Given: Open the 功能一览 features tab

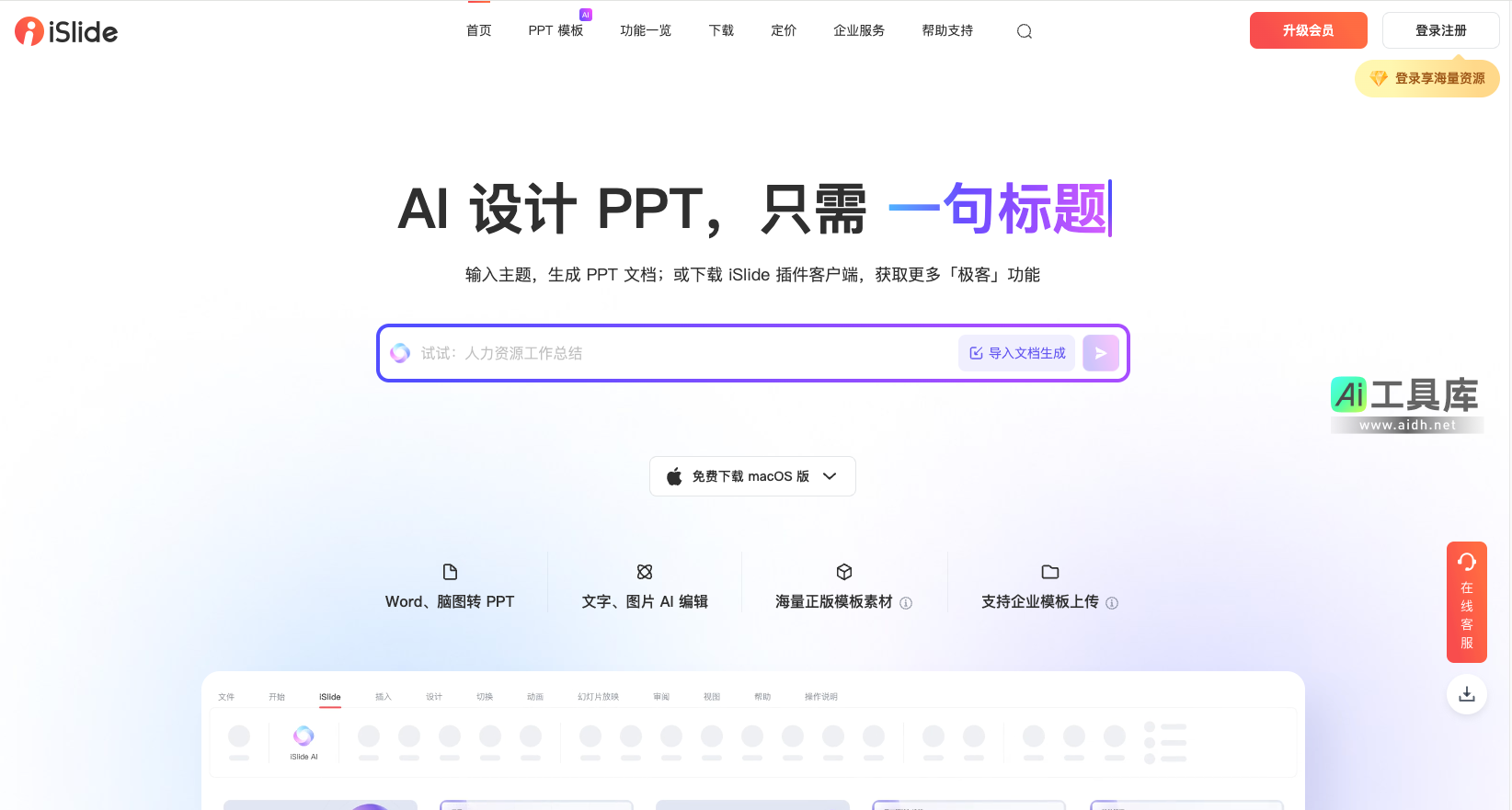Looking at the screenshot, I should (646, 30).
